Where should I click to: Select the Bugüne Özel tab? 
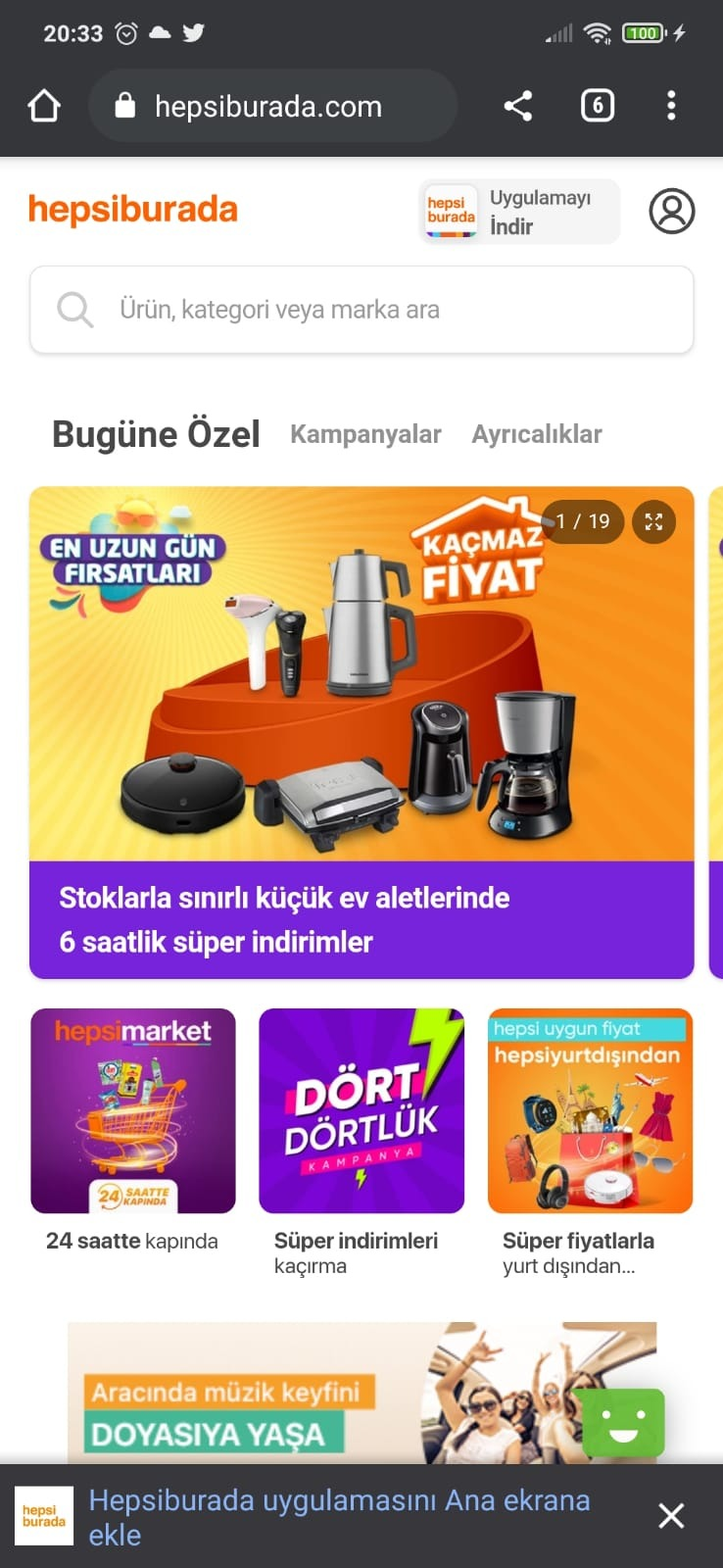[x=156, y=434]
